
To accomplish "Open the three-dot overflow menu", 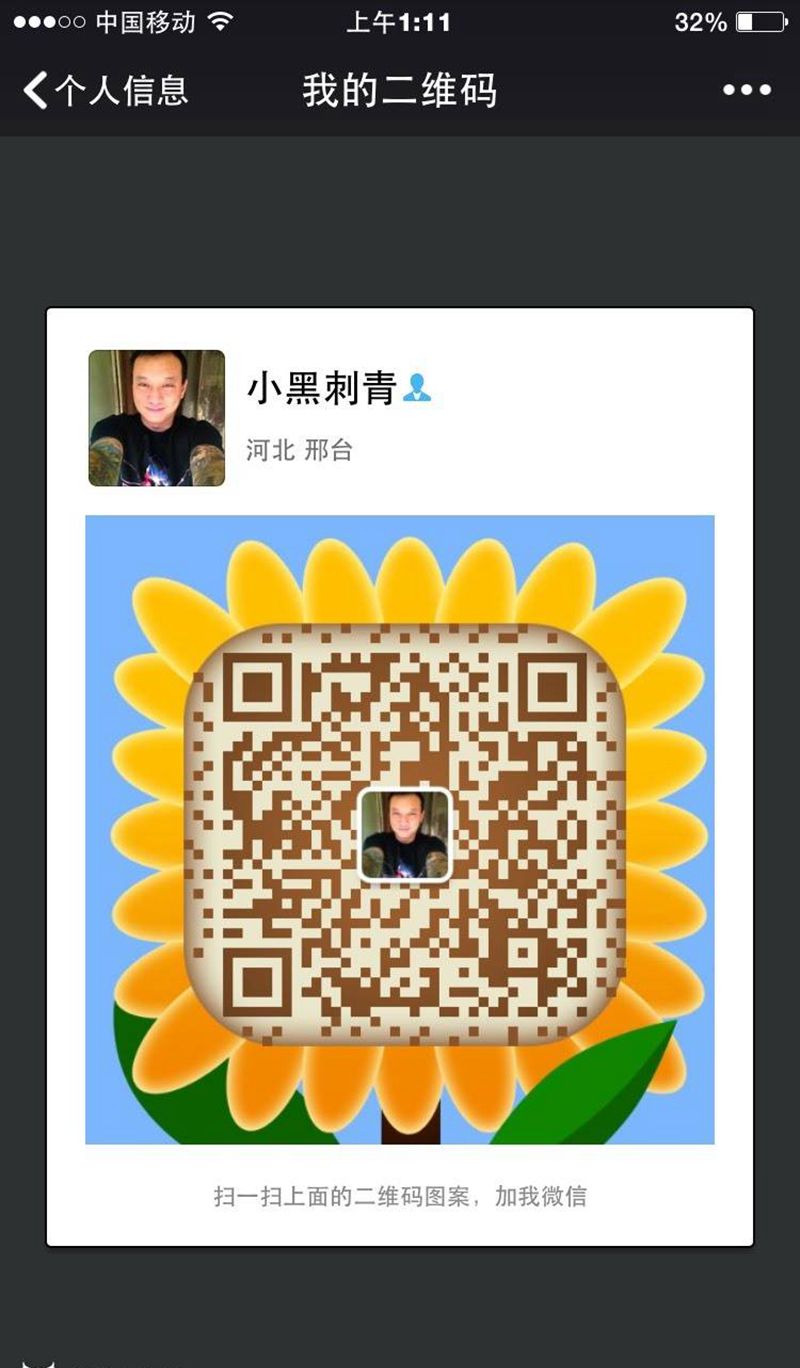I will tap(747, 91).
